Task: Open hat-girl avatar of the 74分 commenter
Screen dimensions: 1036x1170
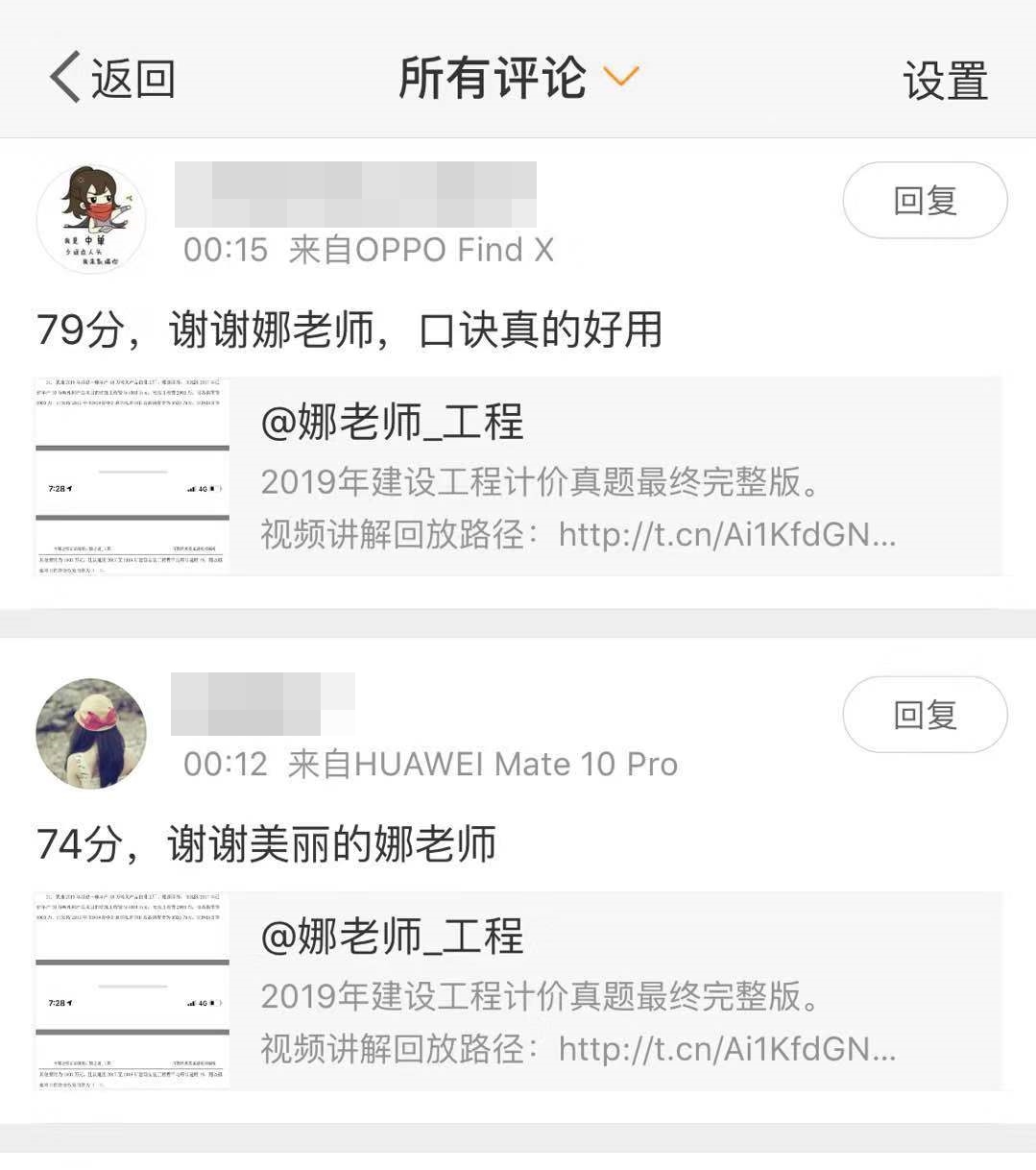Action: pyautogui.click(x=91, y=734)
